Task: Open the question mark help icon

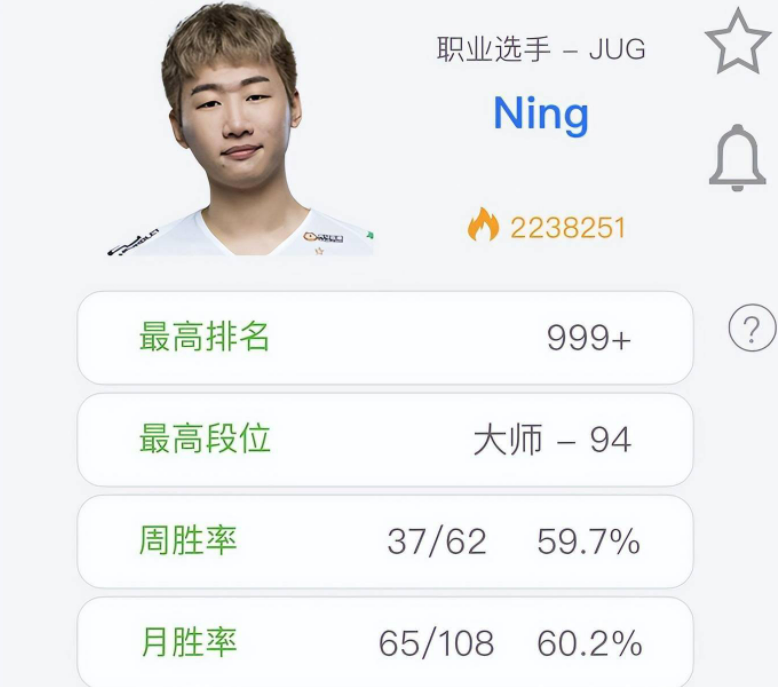Action: click(x=752, y=329)
